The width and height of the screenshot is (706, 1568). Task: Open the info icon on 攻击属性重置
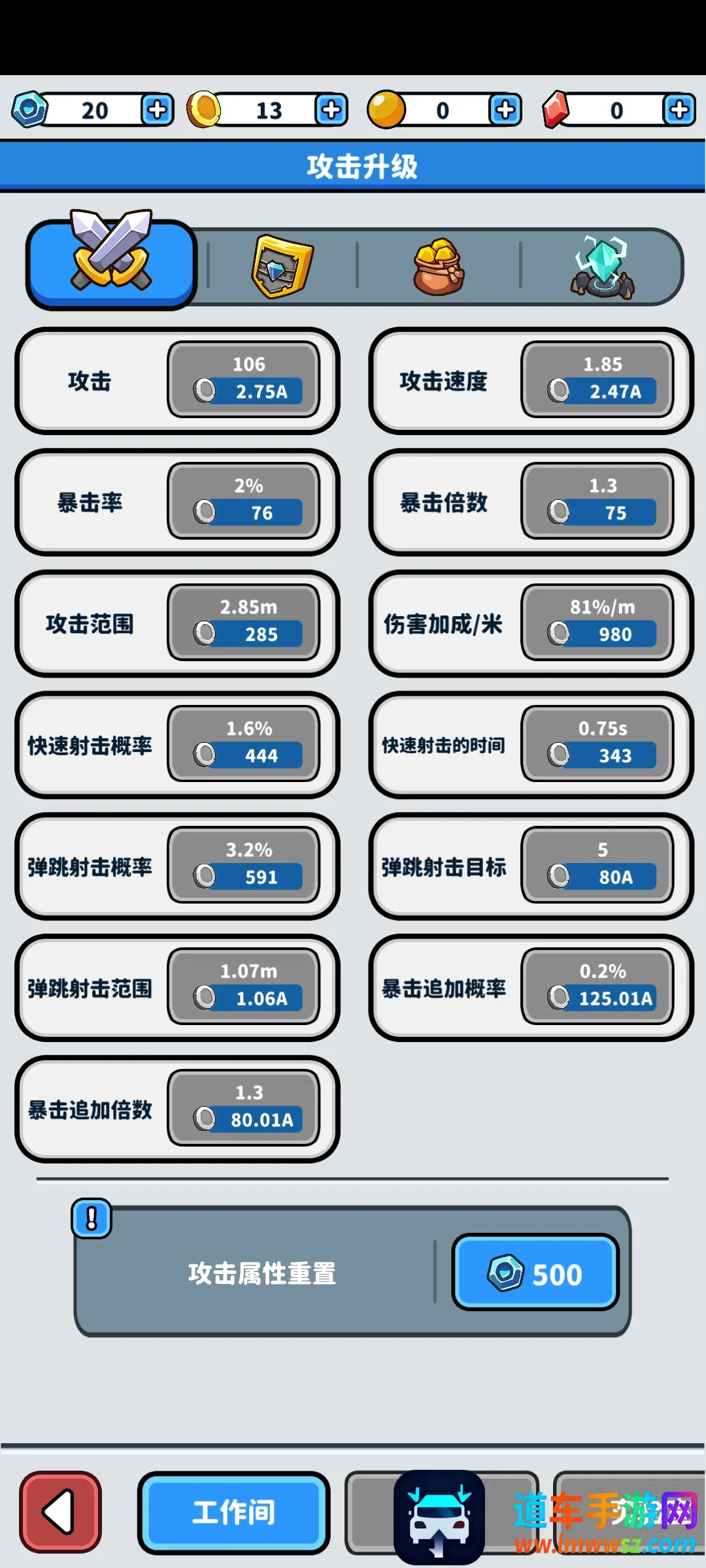[92, 1218]
